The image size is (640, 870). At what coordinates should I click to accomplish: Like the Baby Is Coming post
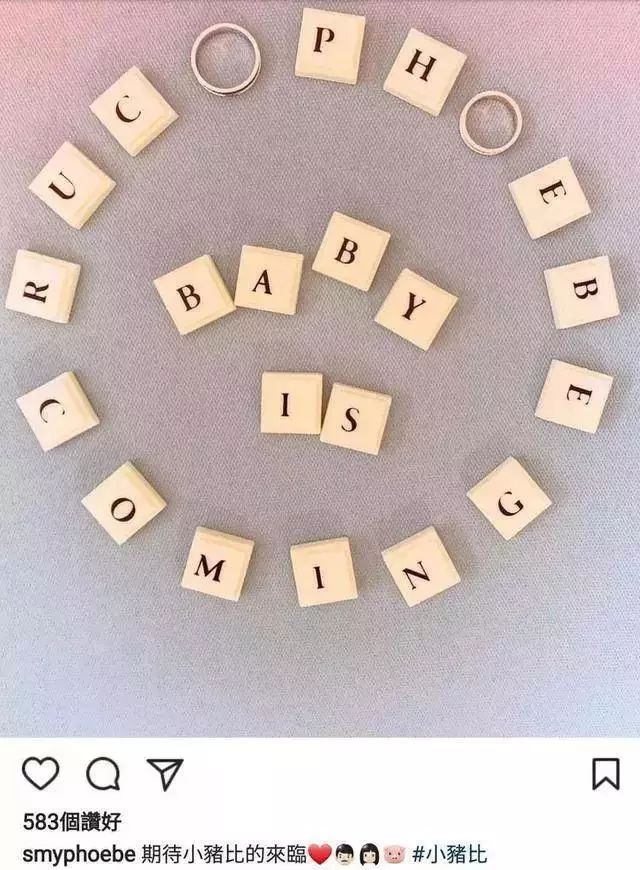[41, 775]
